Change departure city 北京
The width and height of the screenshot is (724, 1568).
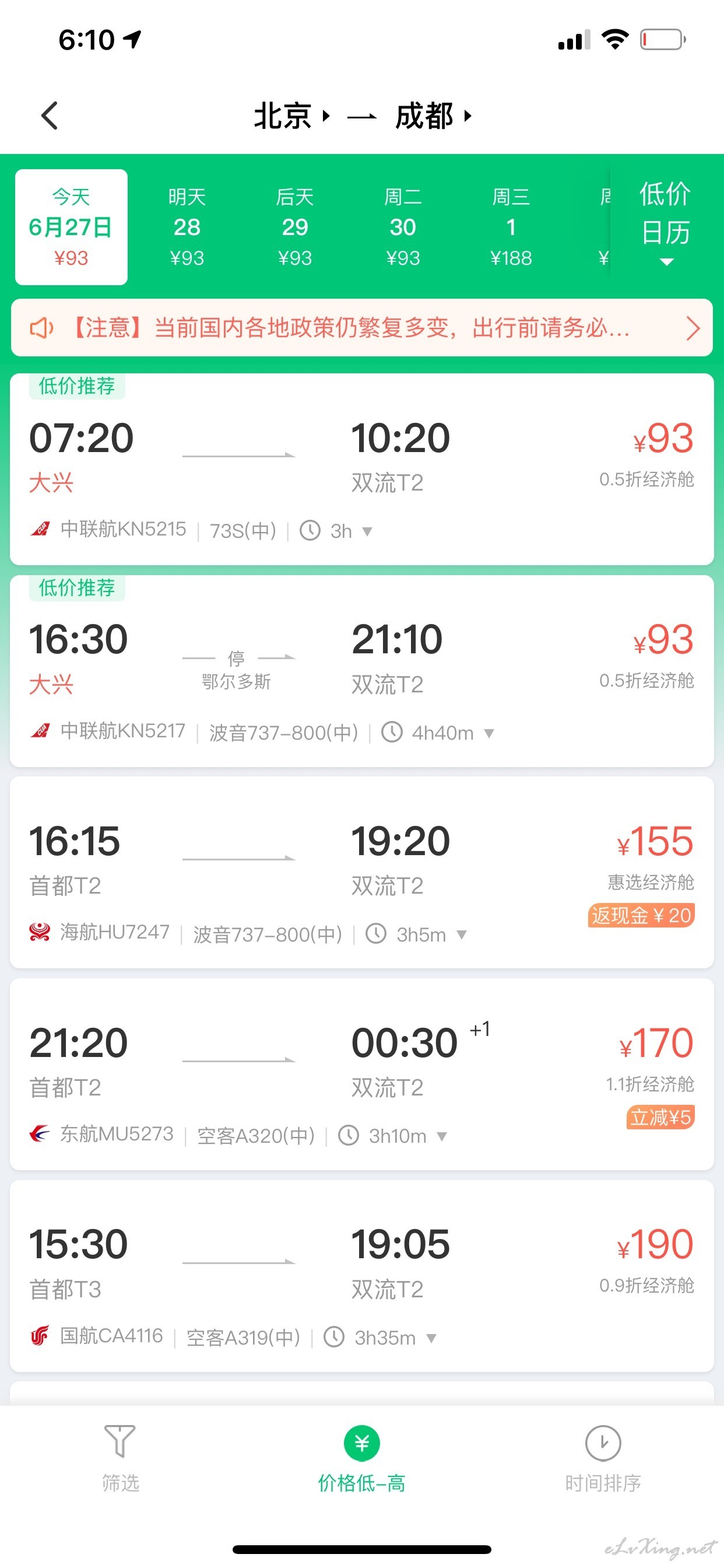(x=291, y=116)
